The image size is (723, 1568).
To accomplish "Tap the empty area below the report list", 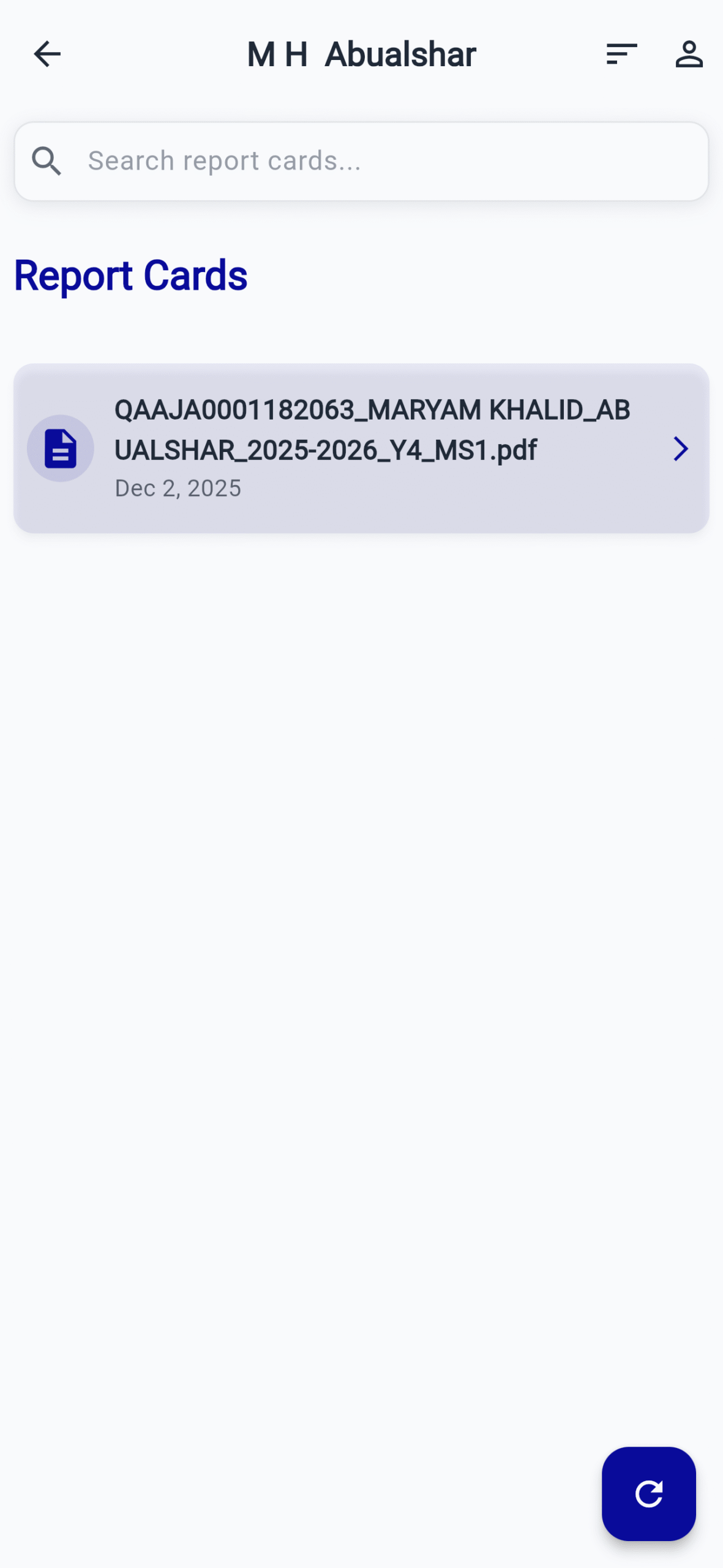I will 361,919.
